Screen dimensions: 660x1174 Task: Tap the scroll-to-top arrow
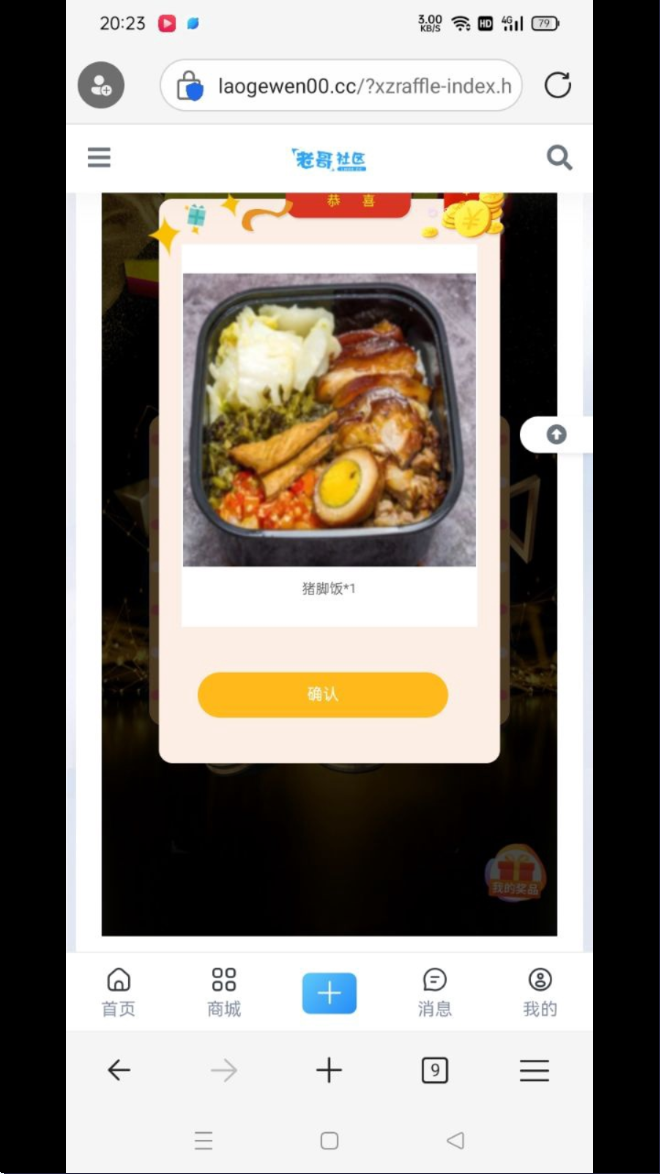coord(556,435)
